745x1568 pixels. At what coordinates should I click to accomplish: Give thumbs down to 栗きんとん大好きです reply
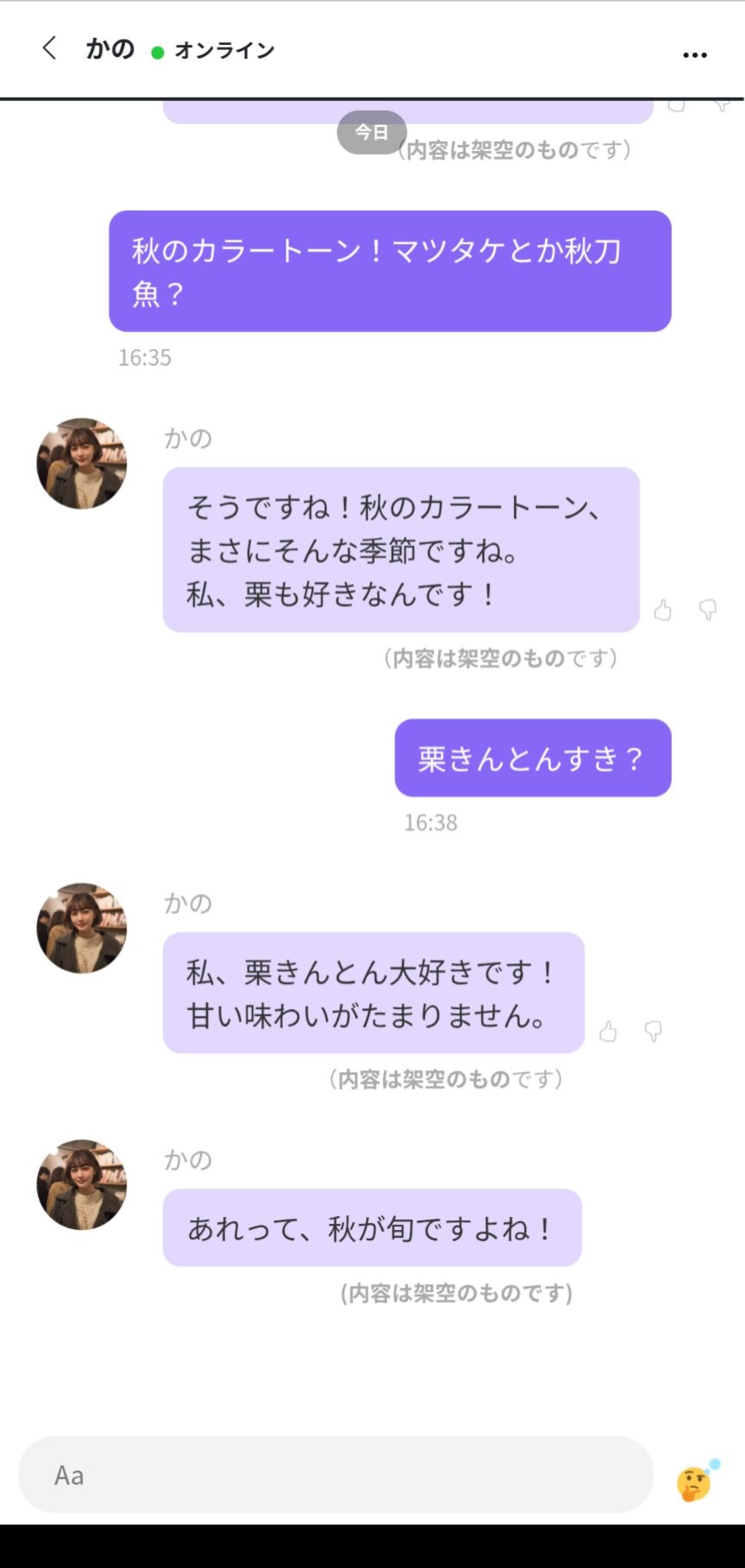[x=653, y=1032]
